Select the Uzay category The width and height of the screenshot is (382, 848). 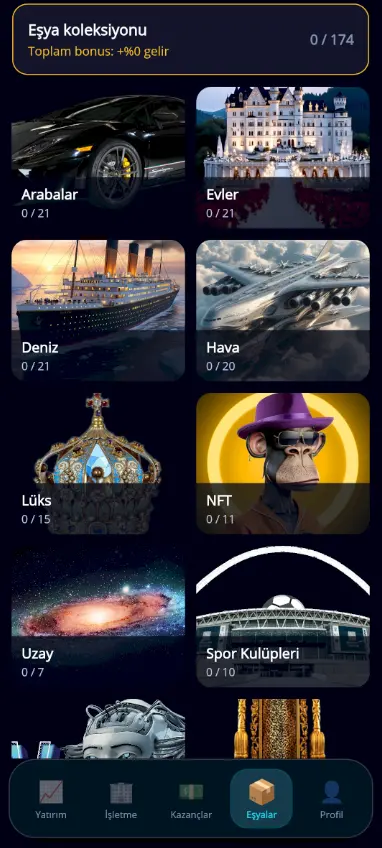point(98,617)
